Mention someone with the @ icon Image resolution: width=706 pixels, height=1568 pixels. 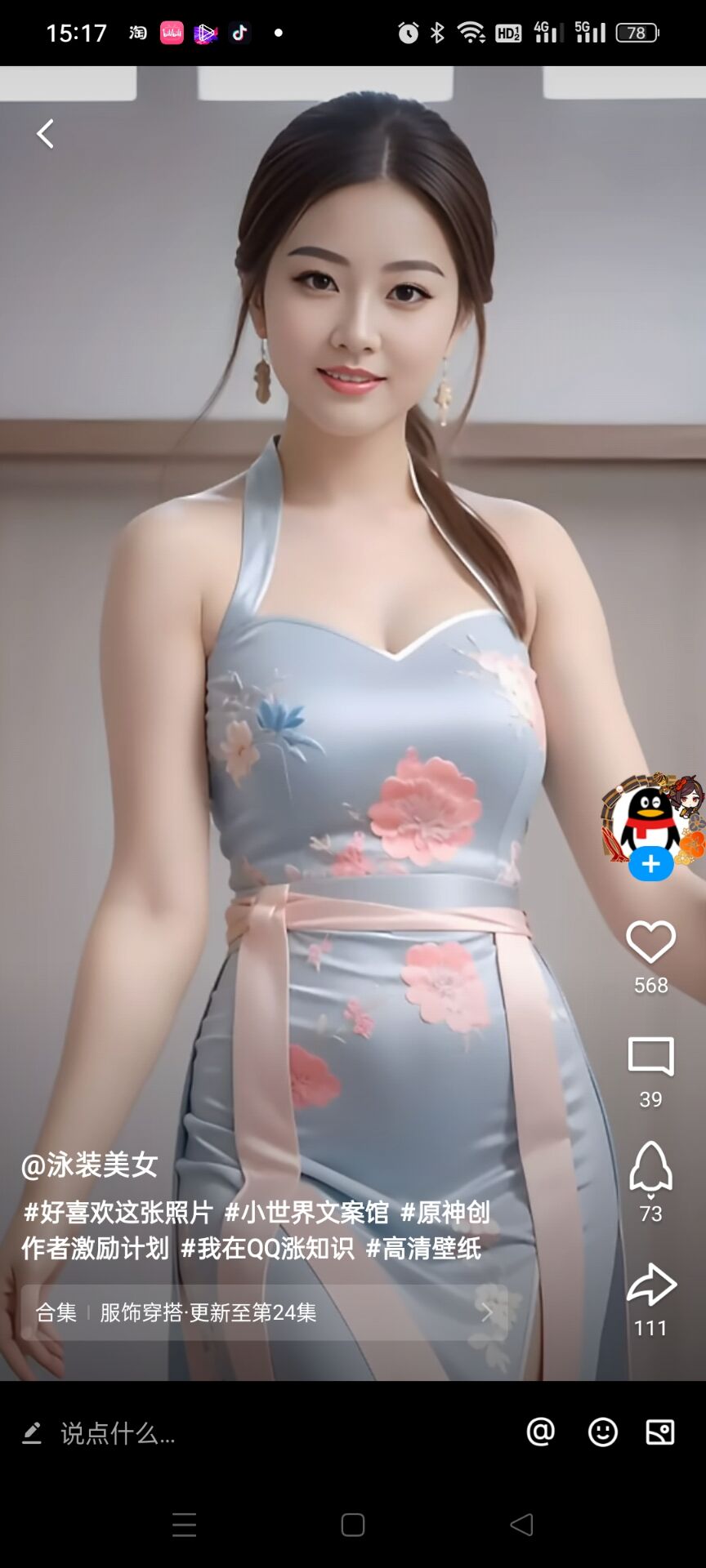(x=540, y=1432)
